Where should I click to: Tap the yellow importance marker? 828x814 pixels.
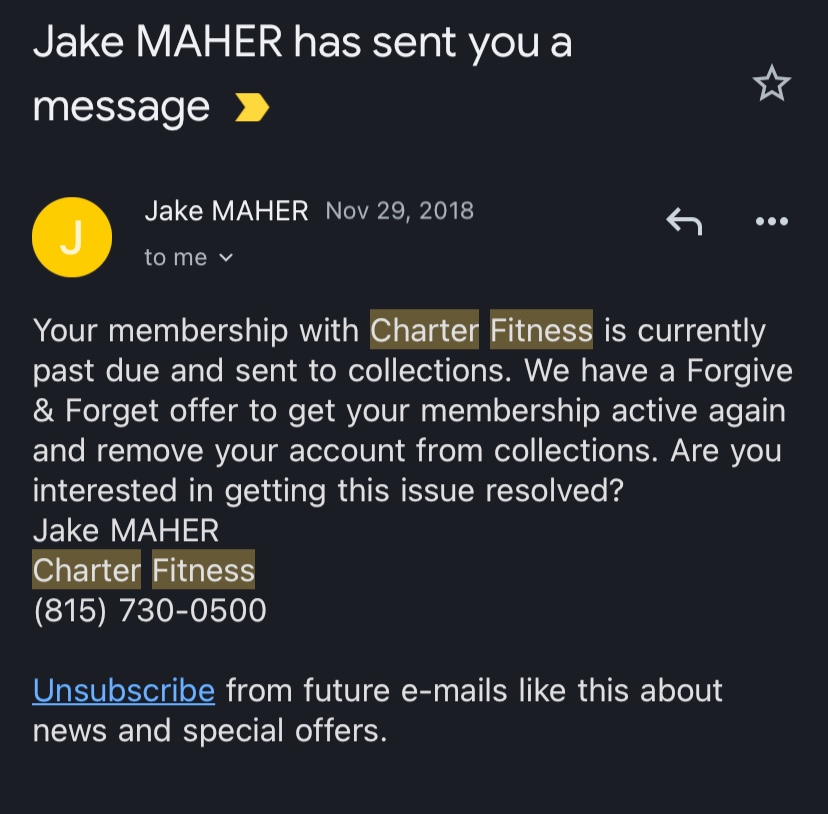coord(252,107)
